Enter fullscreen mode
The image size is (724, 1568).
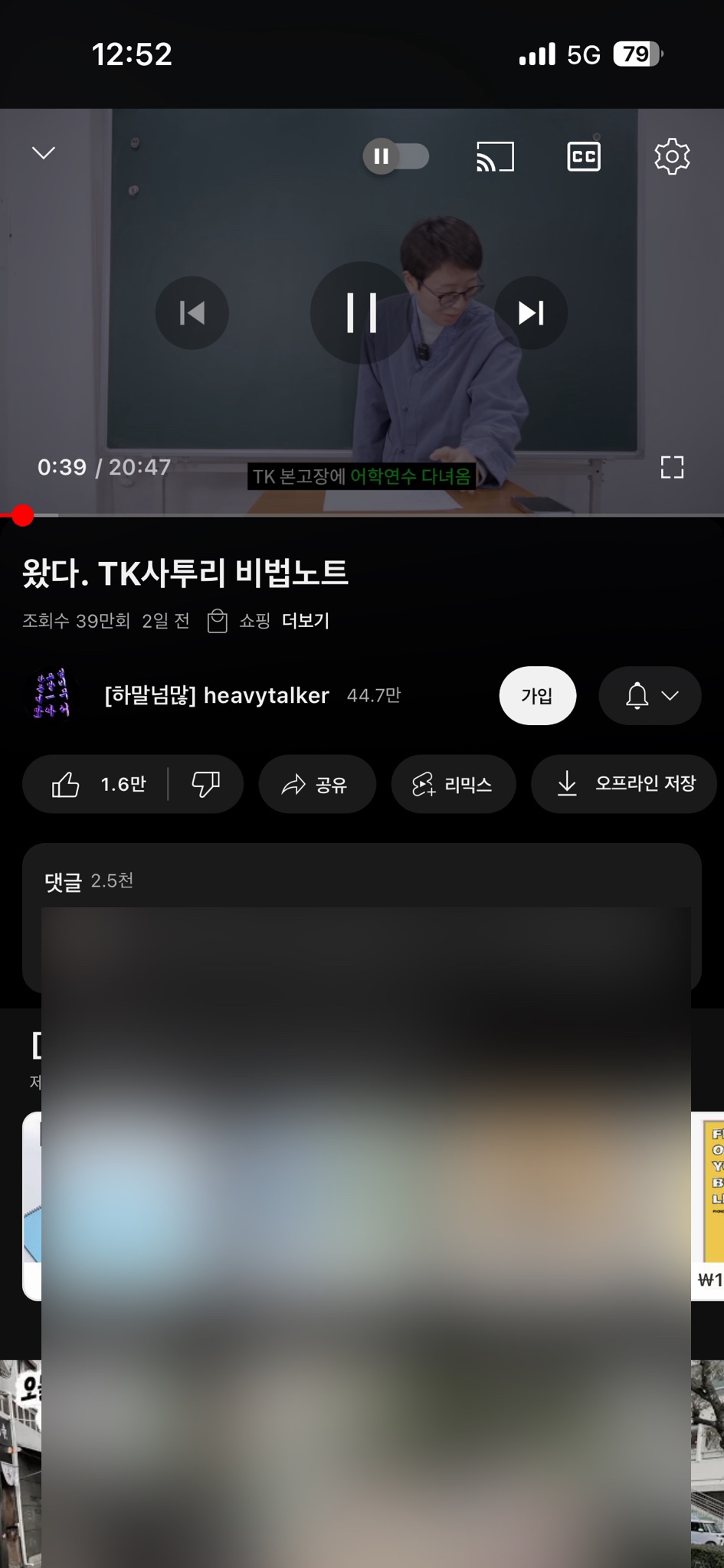(672, 467)
